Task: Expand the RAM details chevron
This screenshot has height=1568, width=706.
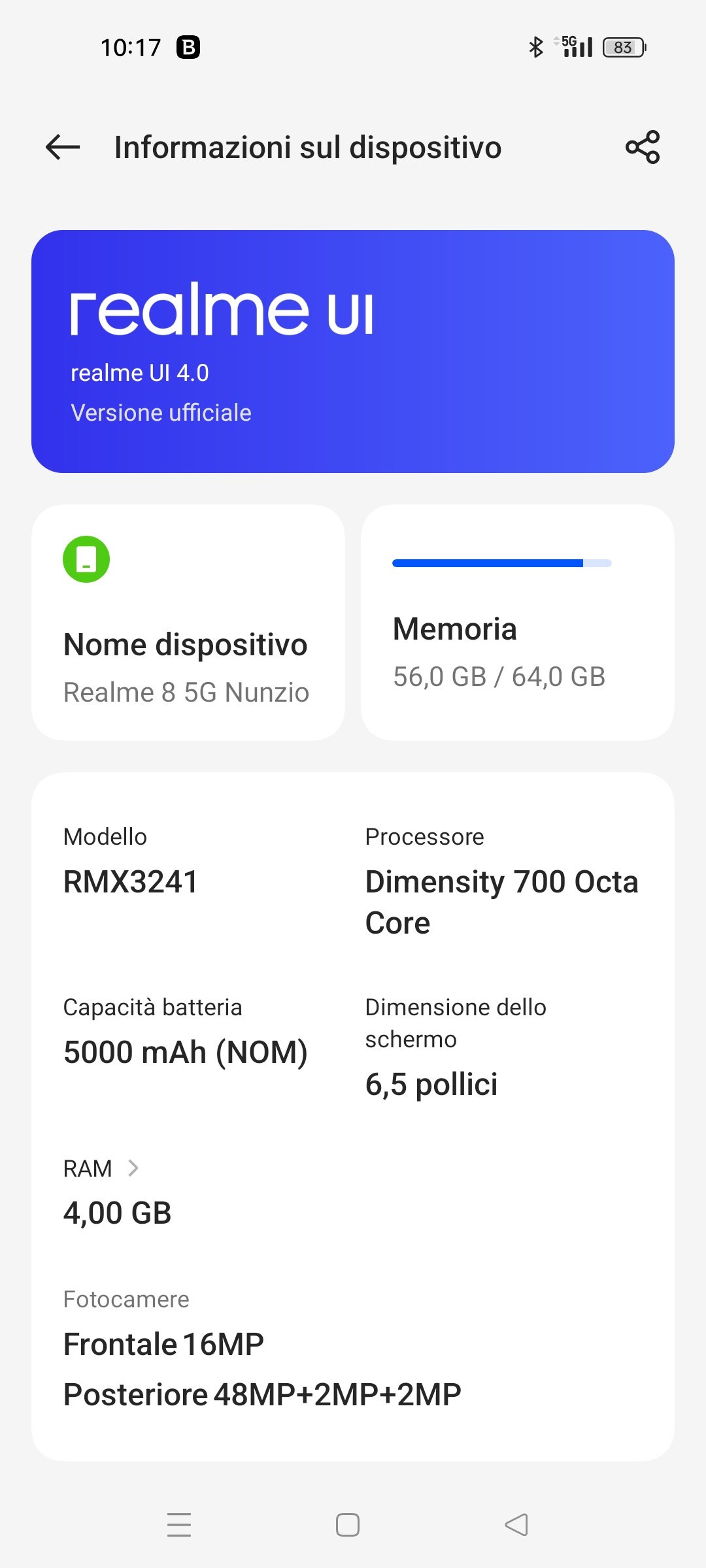Action: pyautogui.click(x=133, y=1168)
